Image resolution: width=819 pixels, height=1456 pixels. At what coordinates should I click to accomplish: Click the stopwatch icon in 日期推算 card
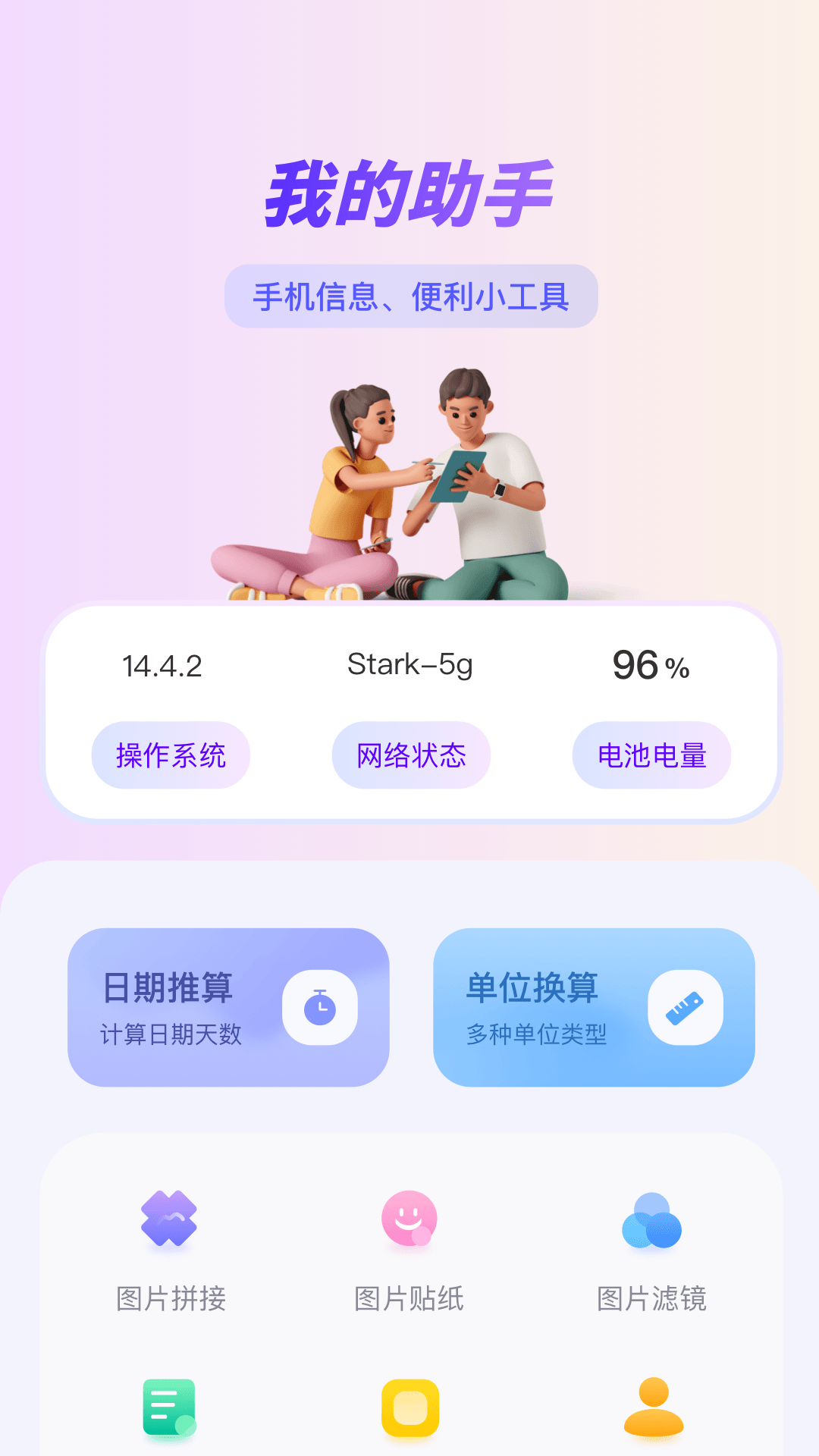pos(319,1006)
